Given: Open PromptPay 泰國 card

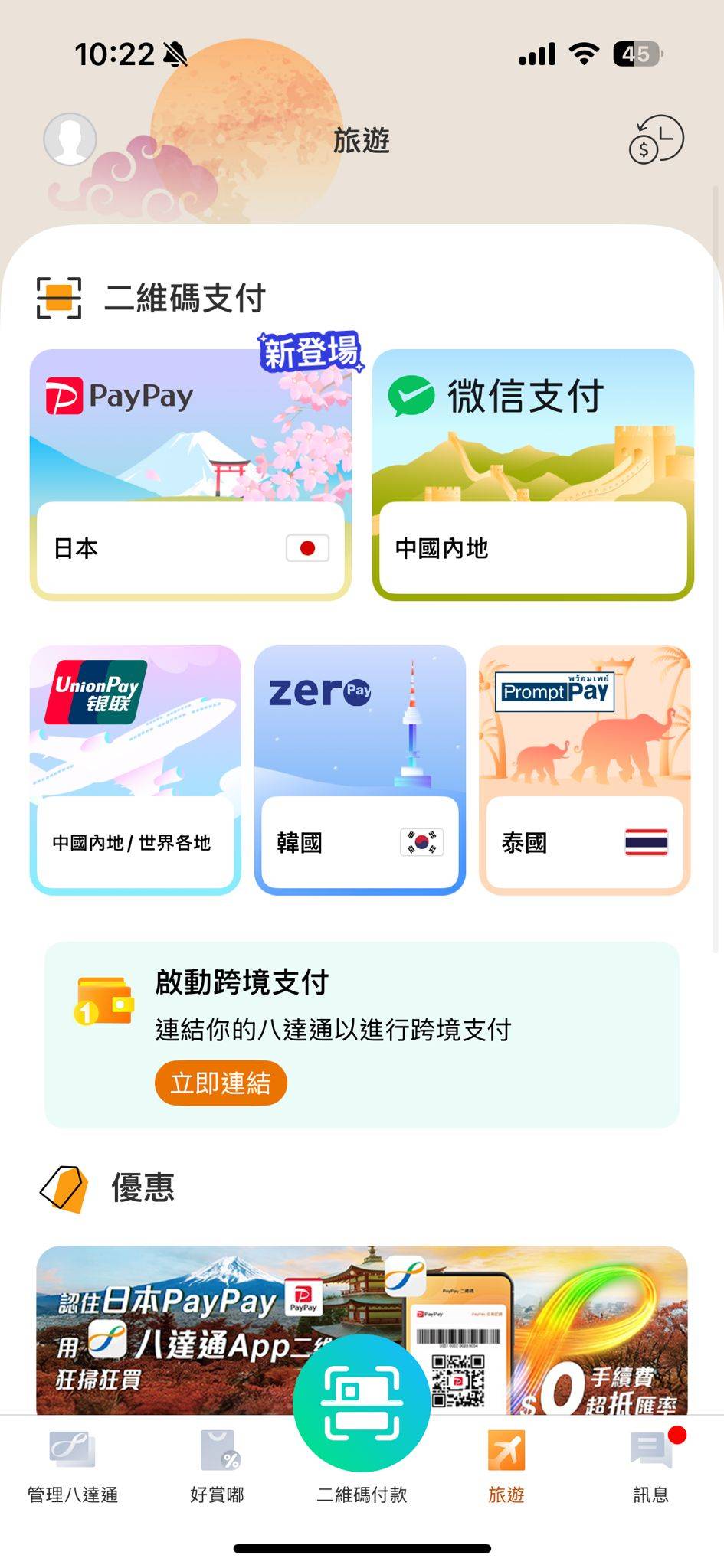Looking at the screenshot, I should pos(584,769).
